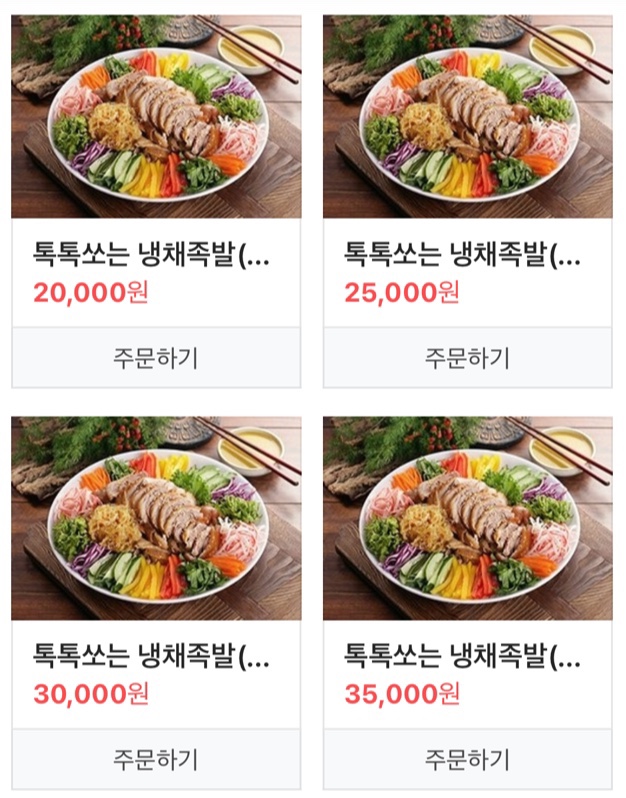Tap 주문하기 for the 20,000원 item

(156, 357)
